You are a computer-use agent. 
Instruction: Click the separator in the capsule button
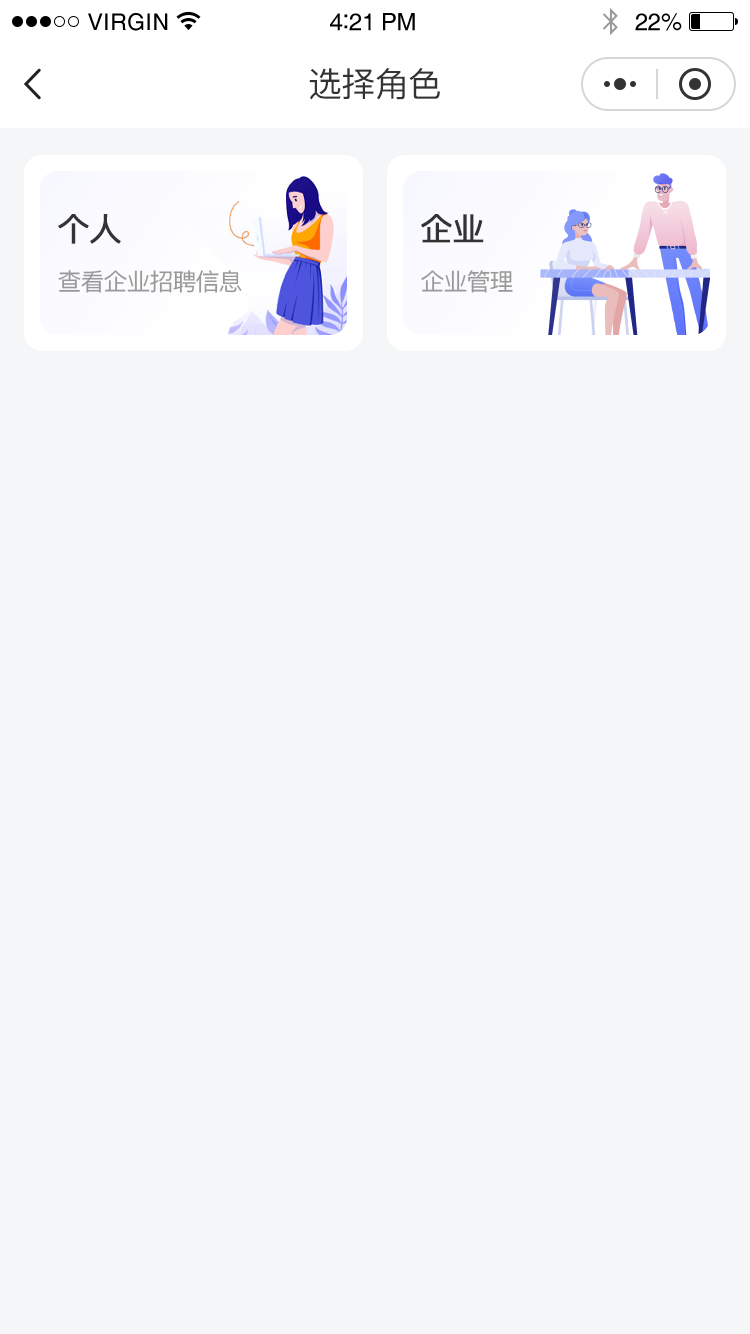click(658, 84)
